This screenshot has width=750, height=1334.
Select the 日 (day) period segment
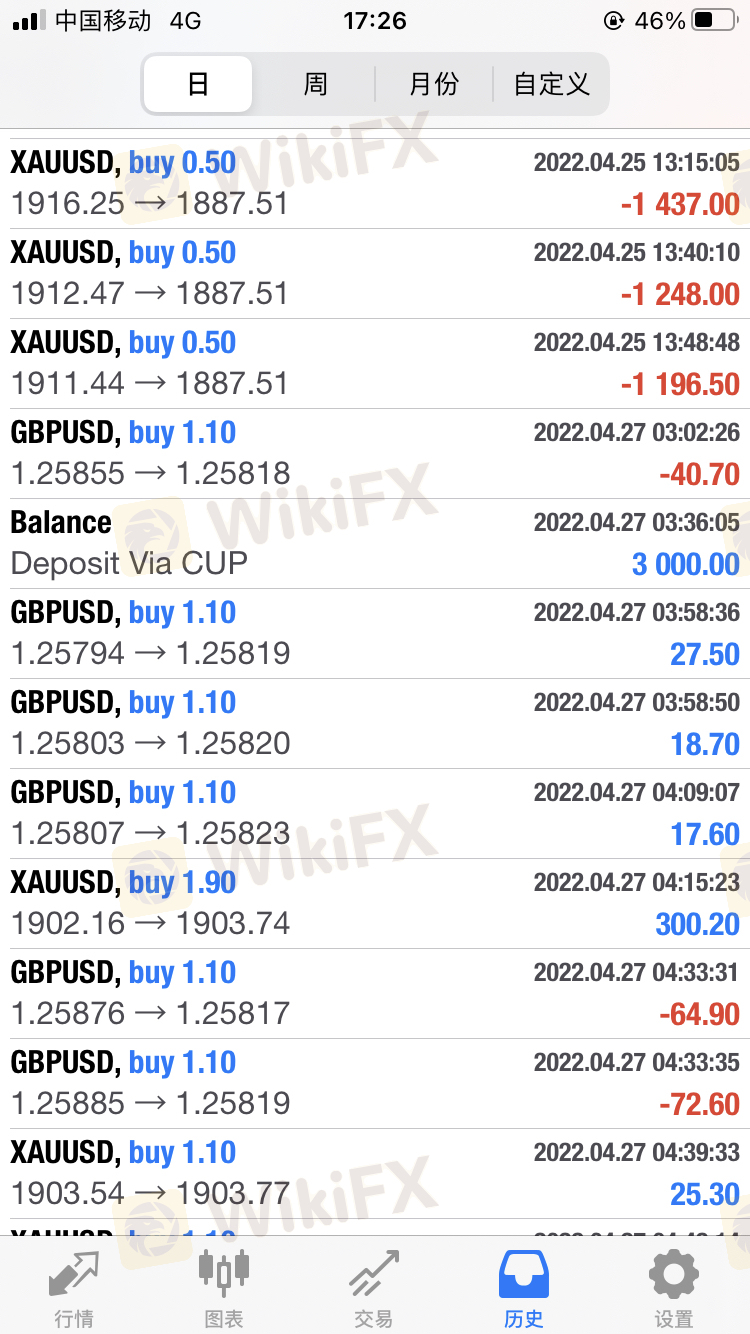[x=198, y=84]
